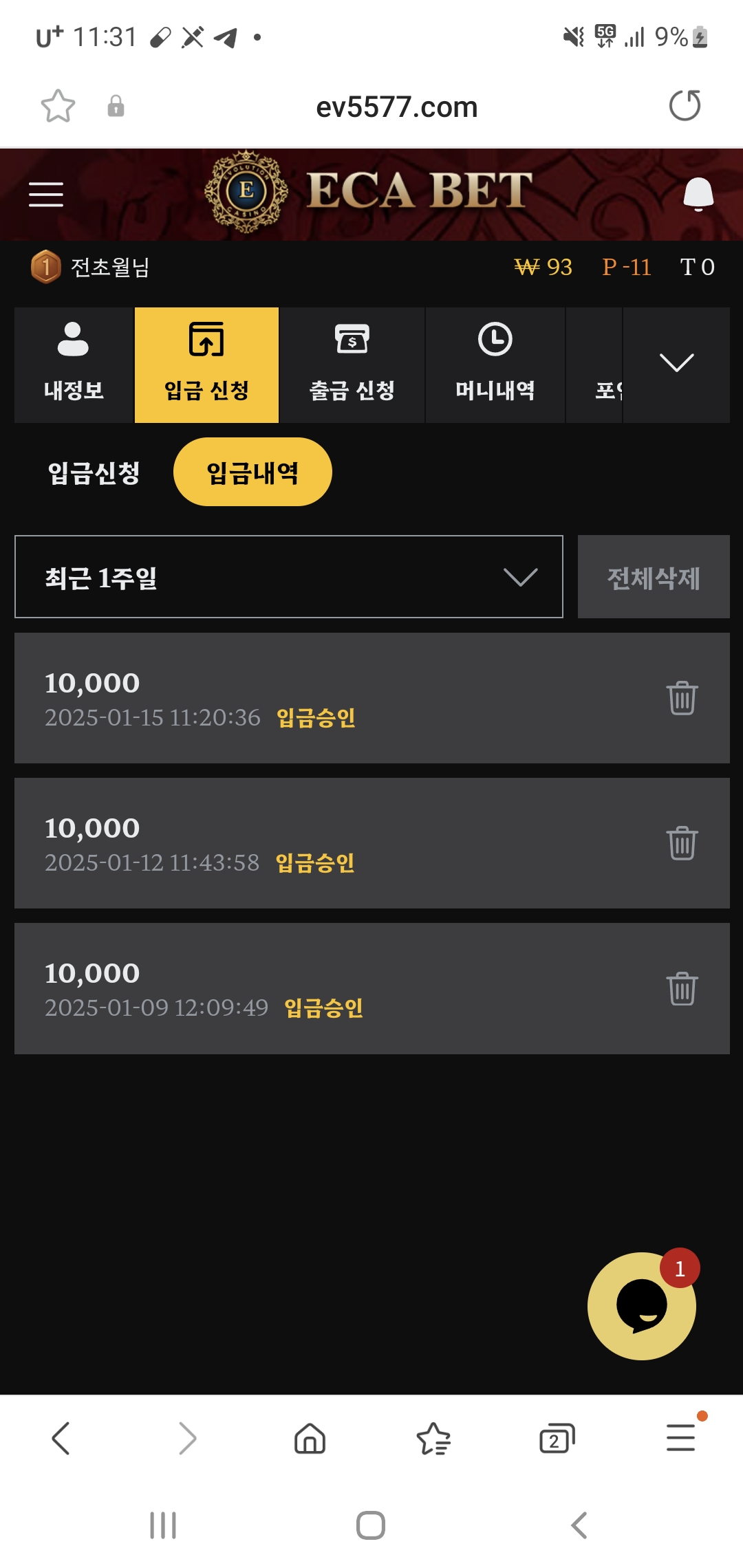
Task: Open the notifications bell
Action: pos(698,194)
